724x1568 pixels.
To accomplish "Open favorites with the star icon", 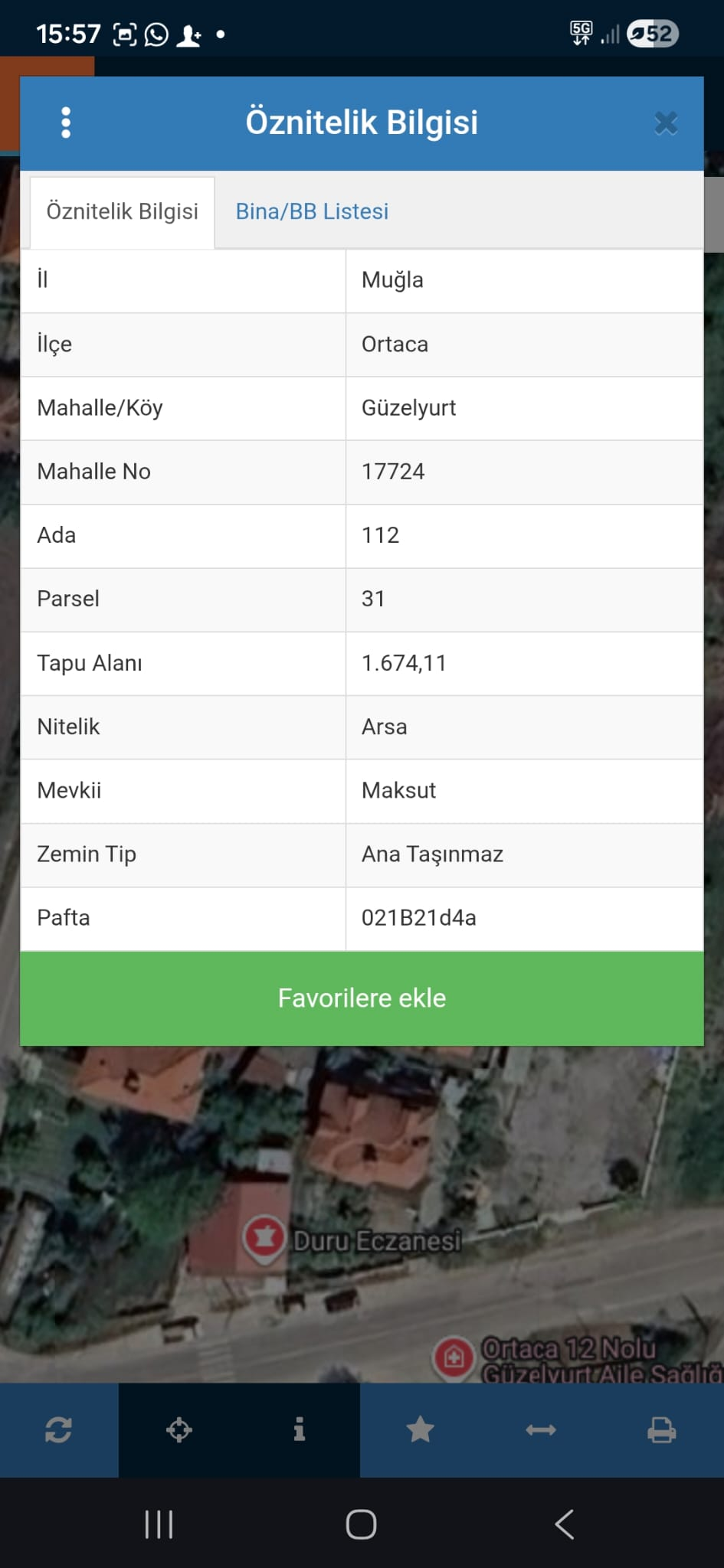I will coord(420,1429).
